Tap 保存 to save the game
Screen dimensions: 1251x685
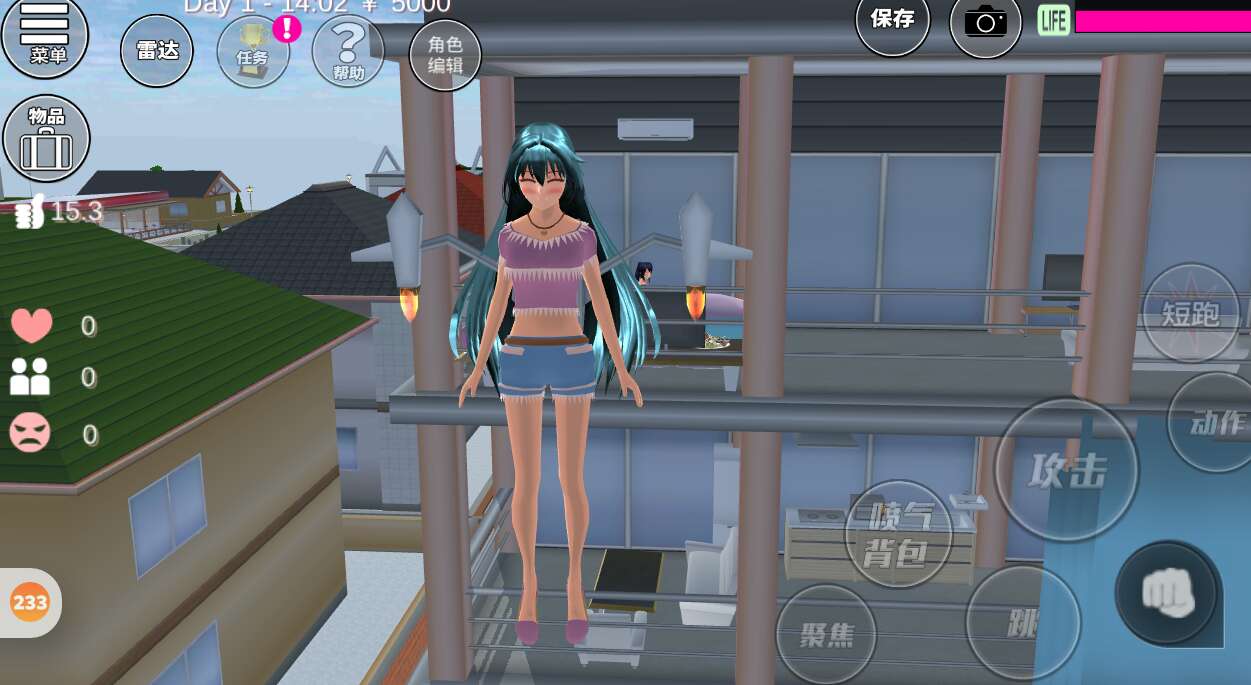click(892, 20)
